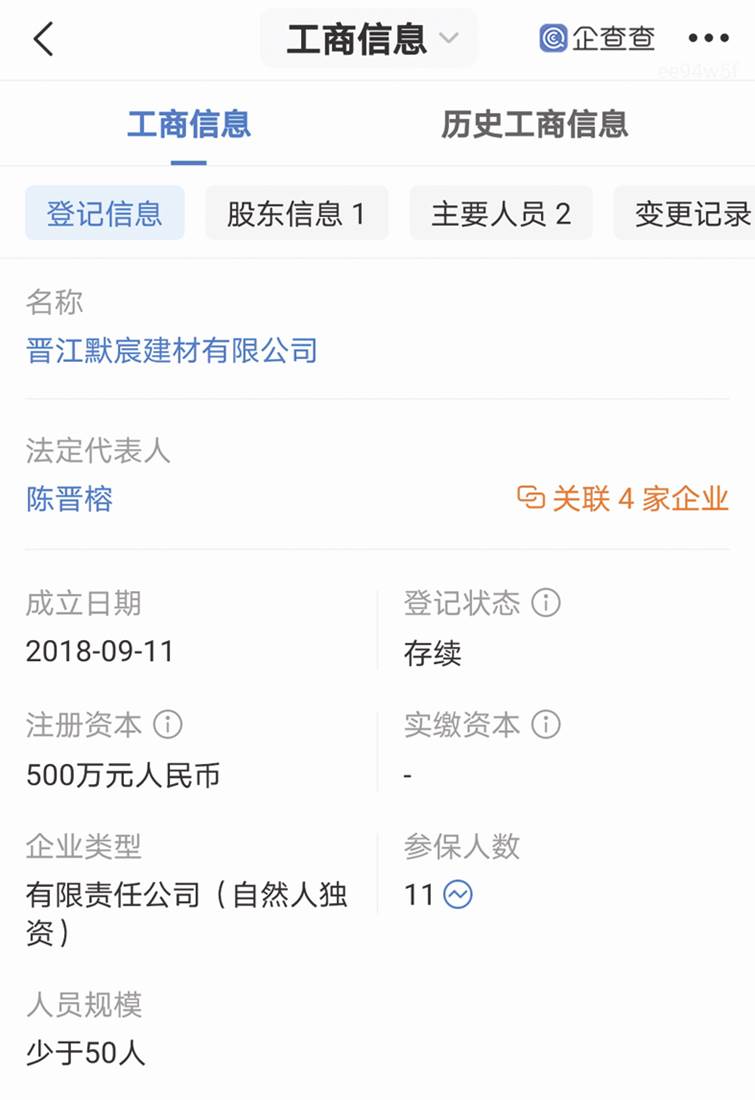Open the 参保人数 trend icon
755x1100 pixels.
457,894
